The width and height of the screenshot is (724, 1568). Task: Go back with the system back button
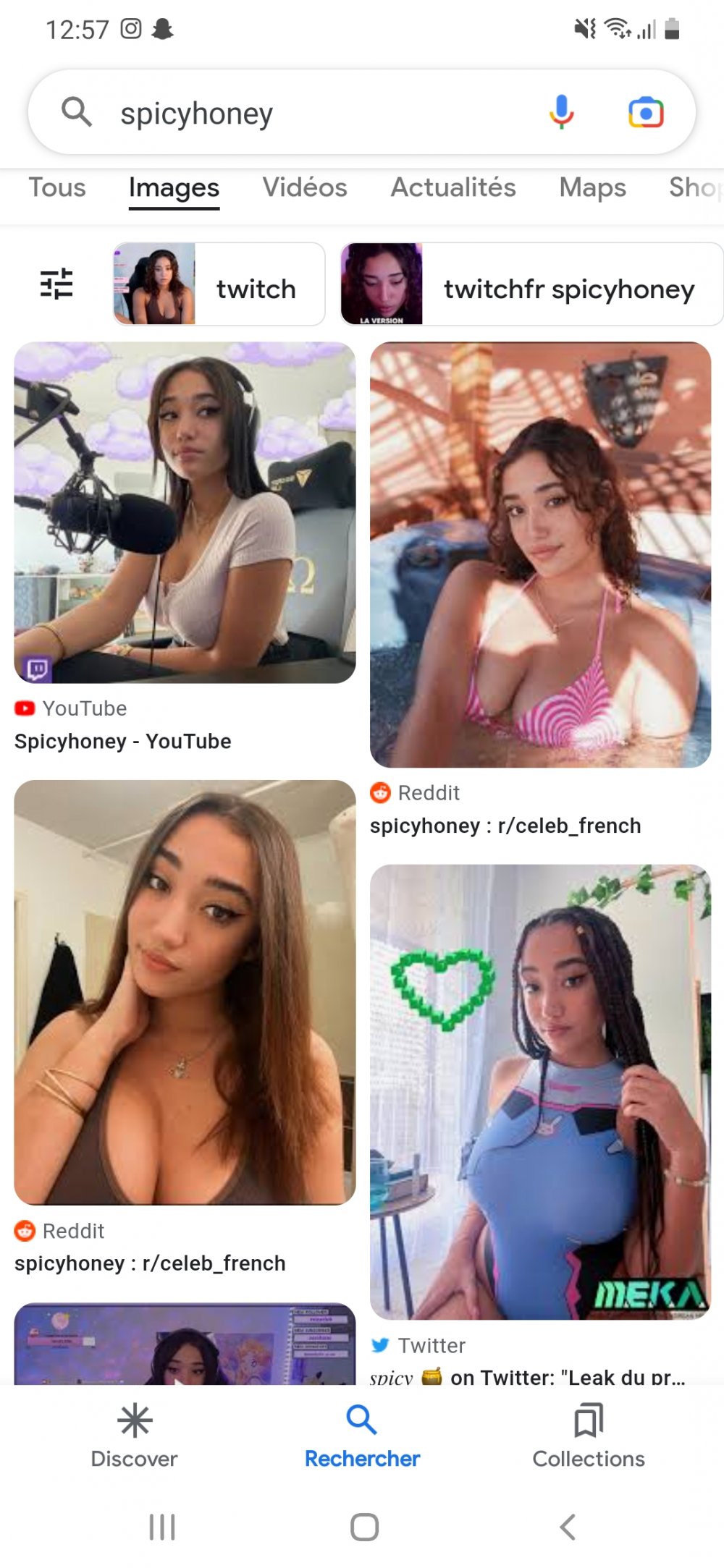pos(568,1527)
